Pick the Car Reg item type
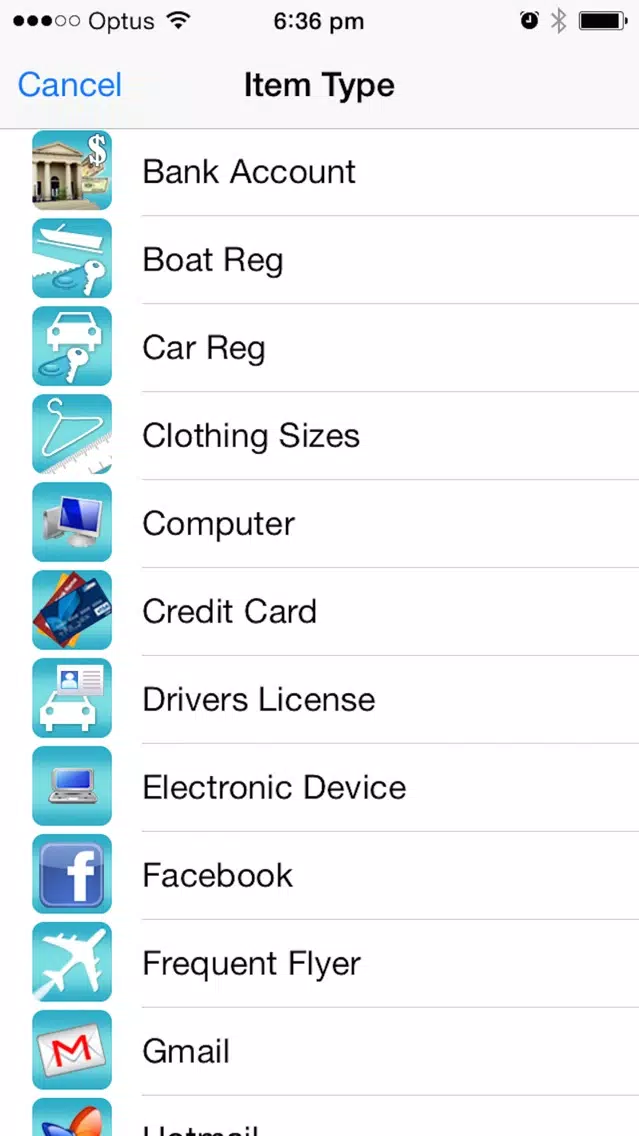The image size is (639, 1136). click(320, 348)
